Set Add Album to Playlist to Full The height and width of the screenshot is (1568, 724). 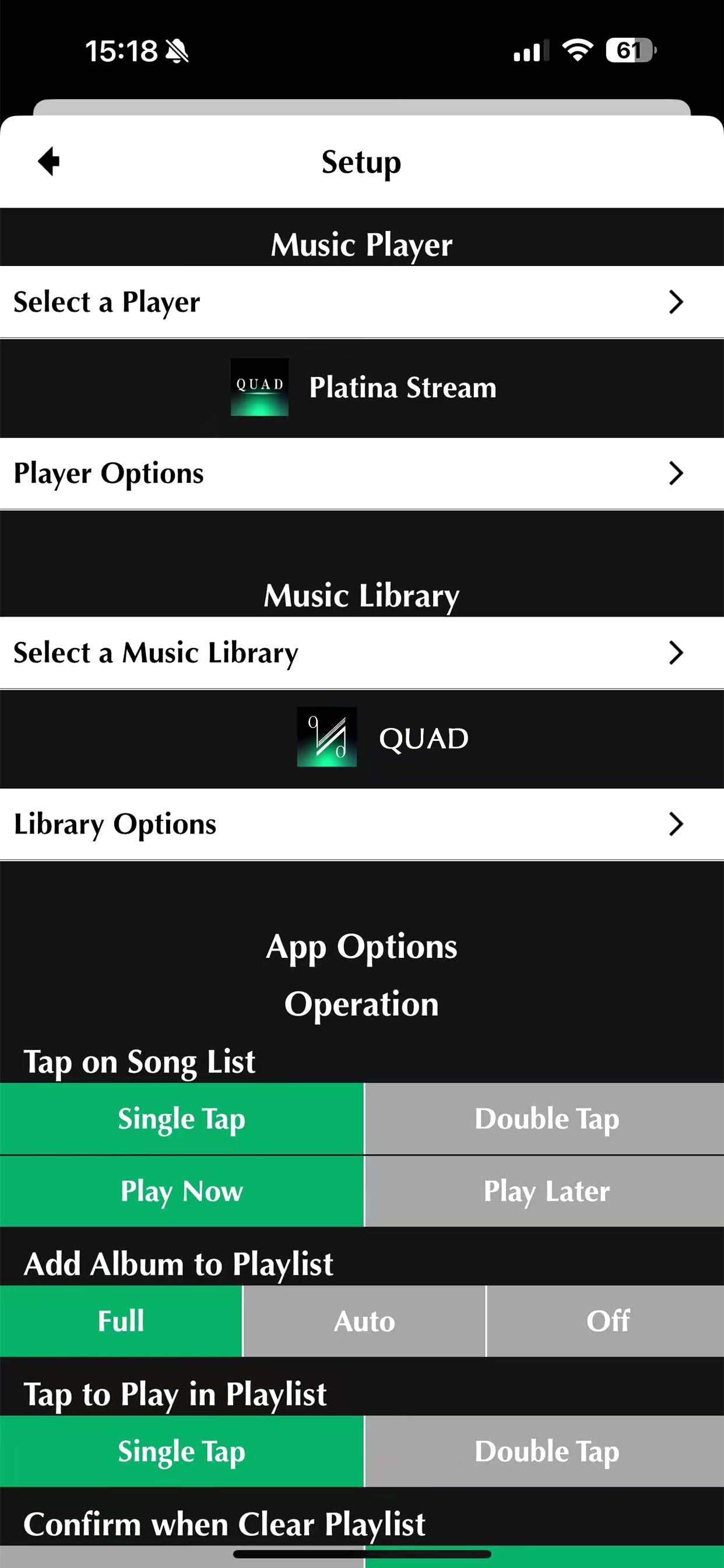point(121,1321)
